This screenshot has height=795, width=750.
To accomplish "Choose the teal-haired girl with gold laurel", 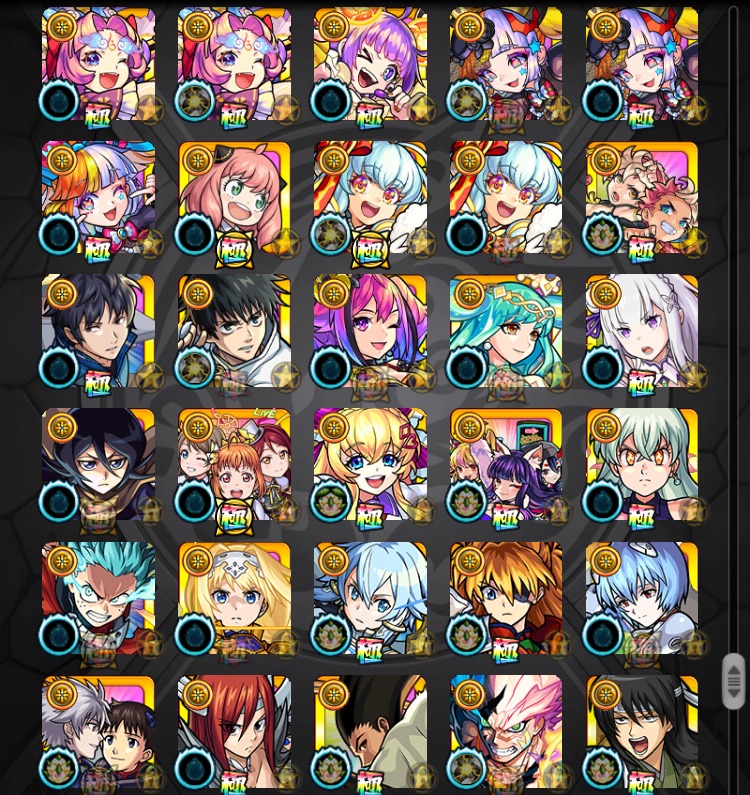I will [506, 332].
